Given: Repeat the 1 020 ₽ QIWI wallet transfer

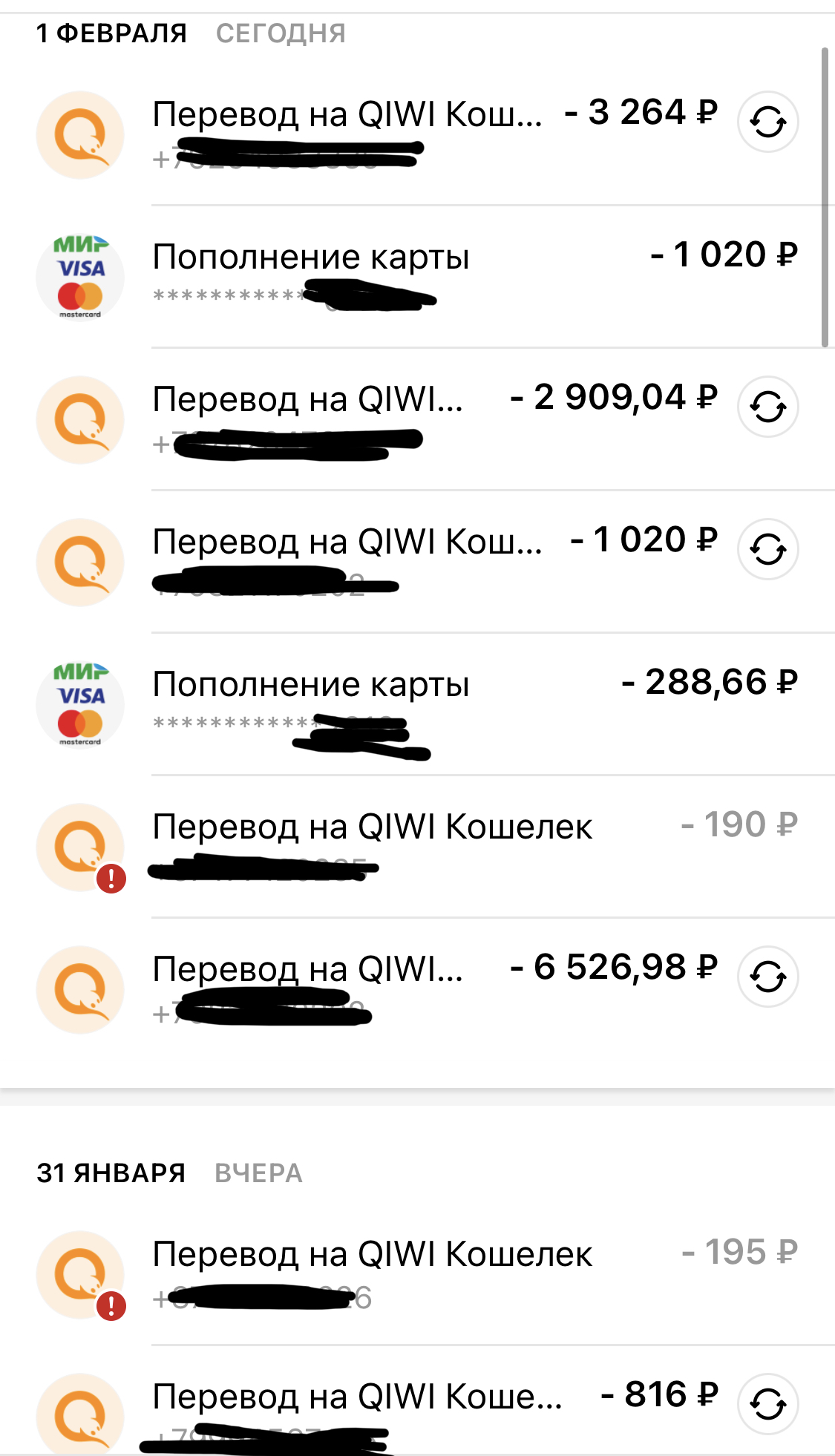Looking at the screenshot, I should tap(767, 549).
